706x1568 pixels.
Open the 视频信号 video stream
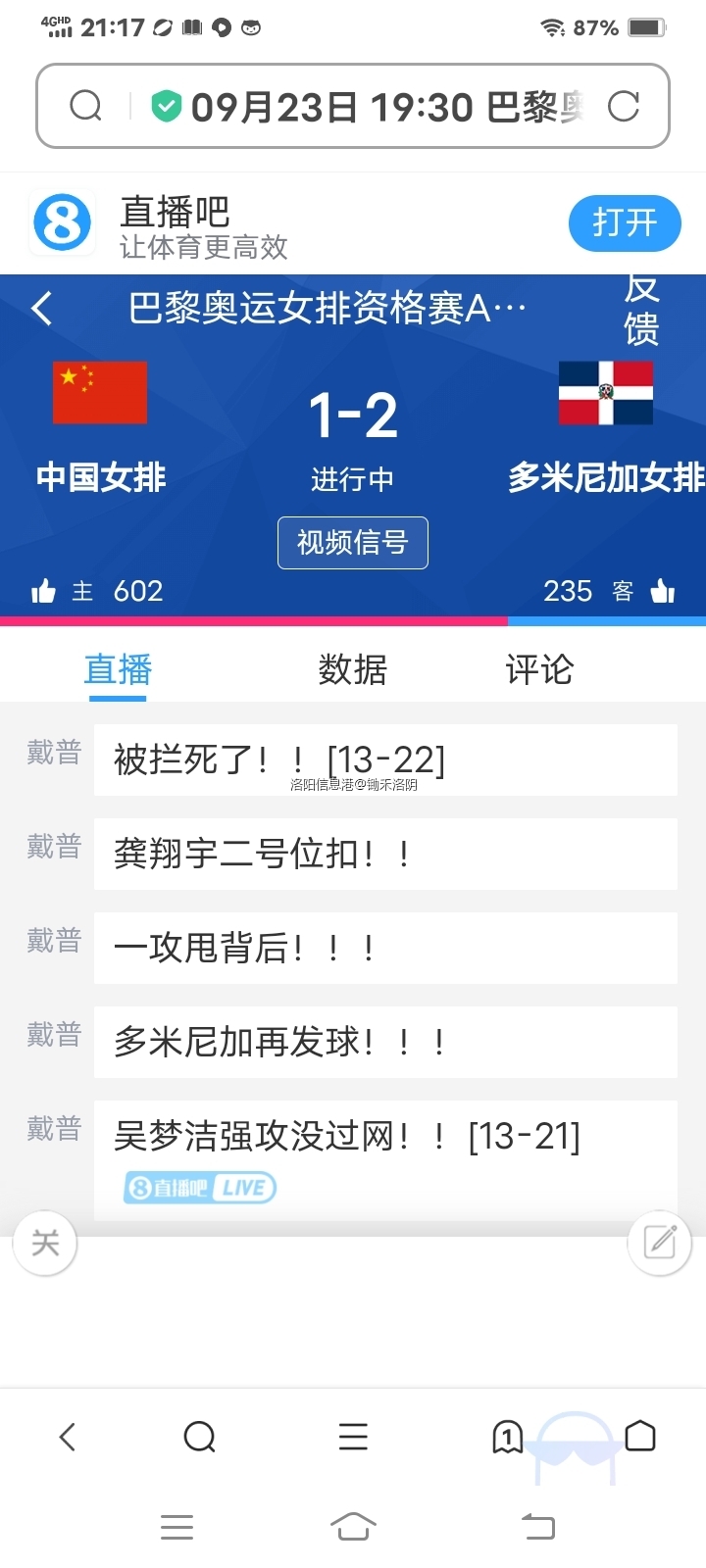[352, 543]
